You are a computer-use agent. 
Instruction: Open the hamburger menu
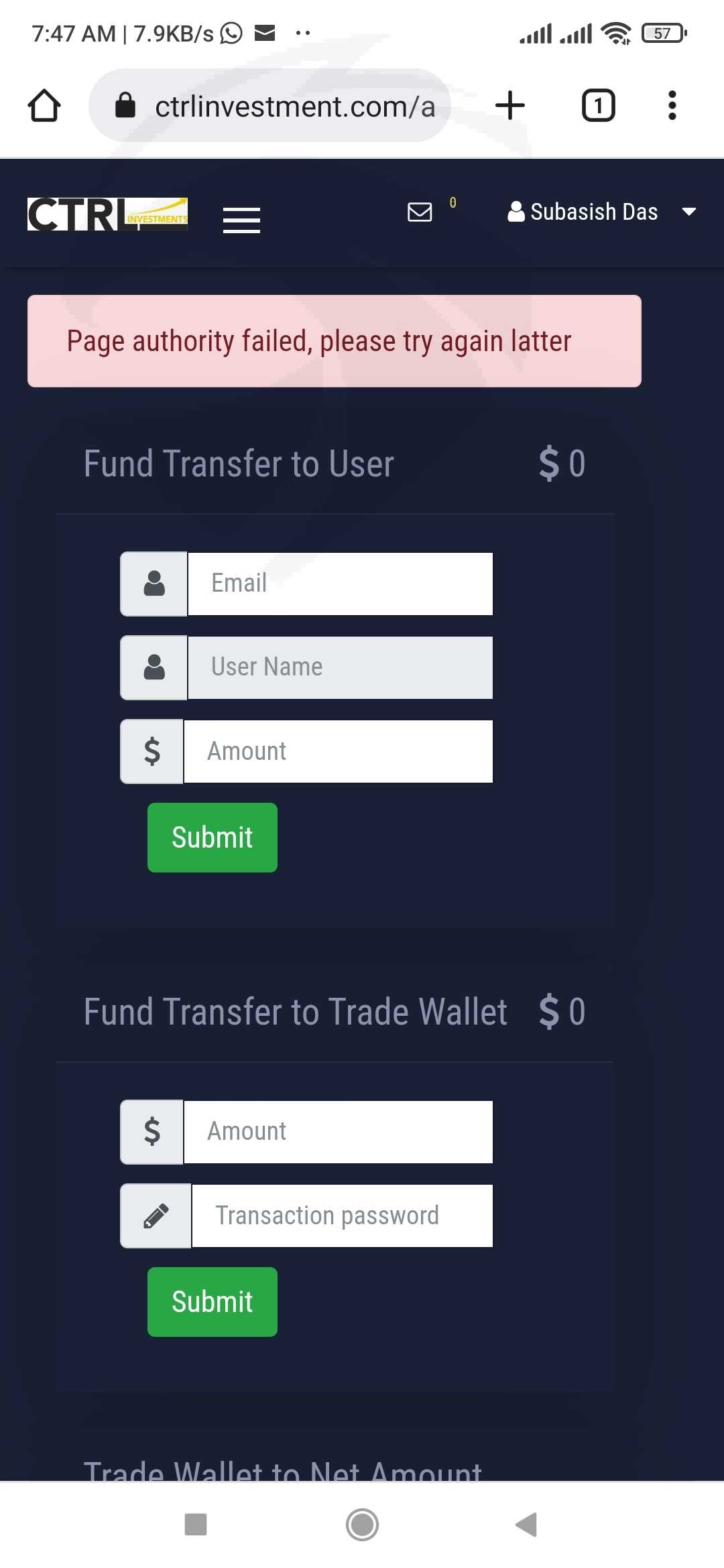pos(241,220)
